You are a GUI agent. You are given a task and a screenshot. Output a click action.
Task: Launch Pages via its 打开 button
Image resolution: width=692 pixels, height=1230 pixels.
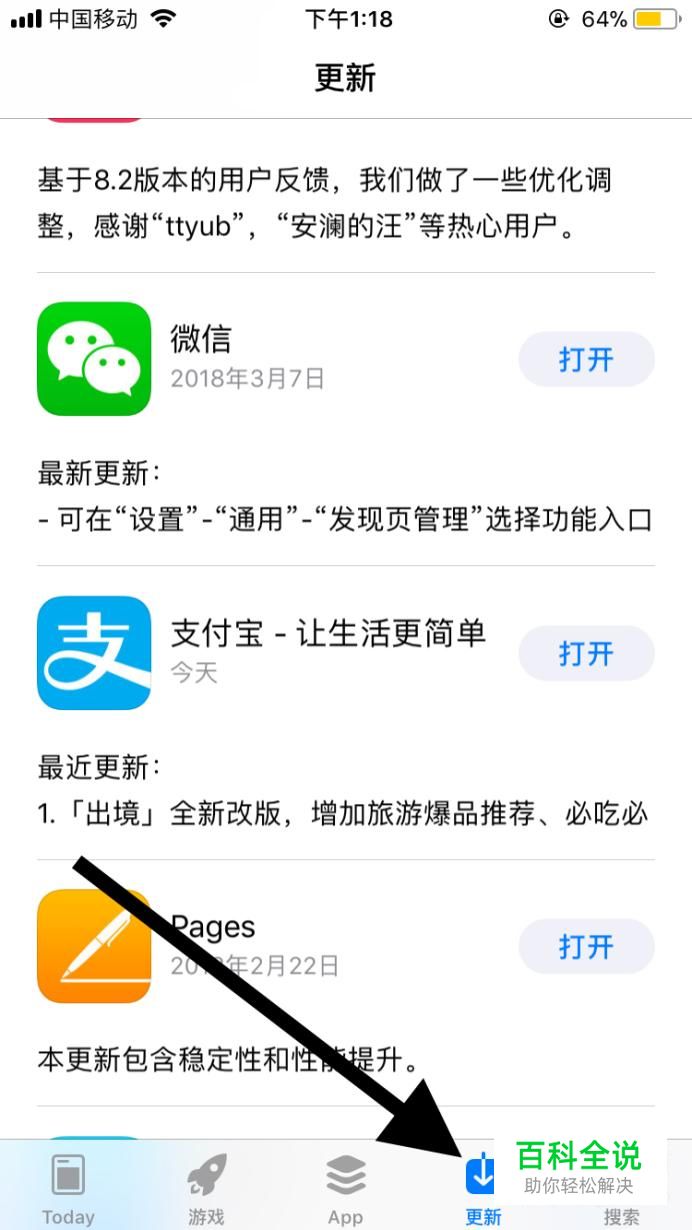[586, 946]
